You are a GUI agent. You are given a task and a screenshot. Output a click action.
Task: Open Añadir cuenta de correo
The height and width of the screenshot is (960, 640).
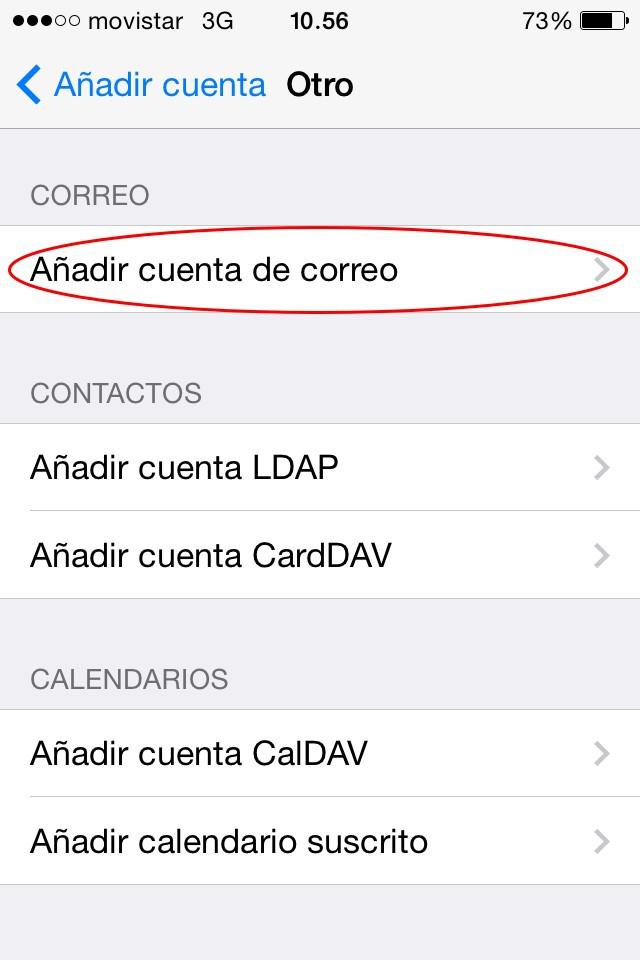(318, 270)
